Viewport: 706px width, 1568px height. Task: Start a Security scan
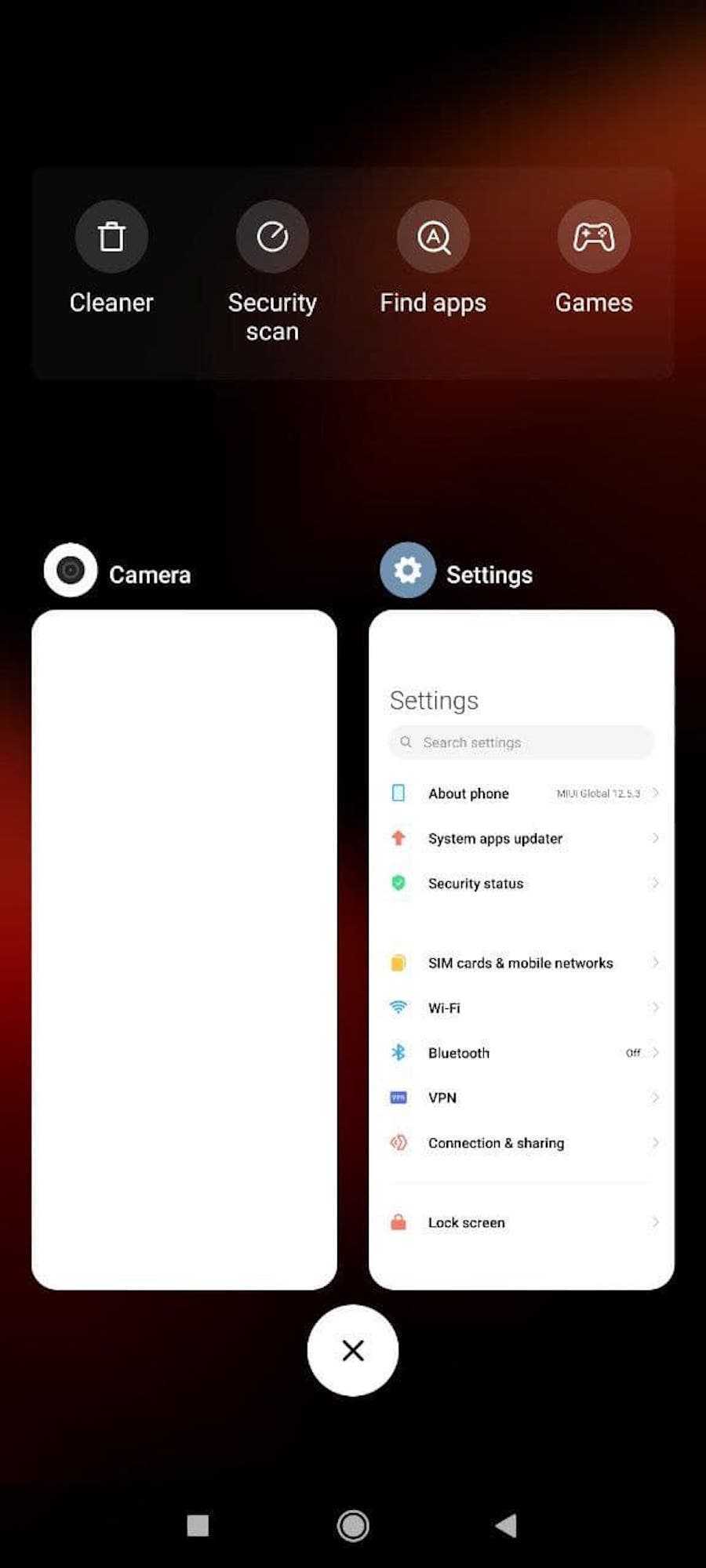[272, 237]
